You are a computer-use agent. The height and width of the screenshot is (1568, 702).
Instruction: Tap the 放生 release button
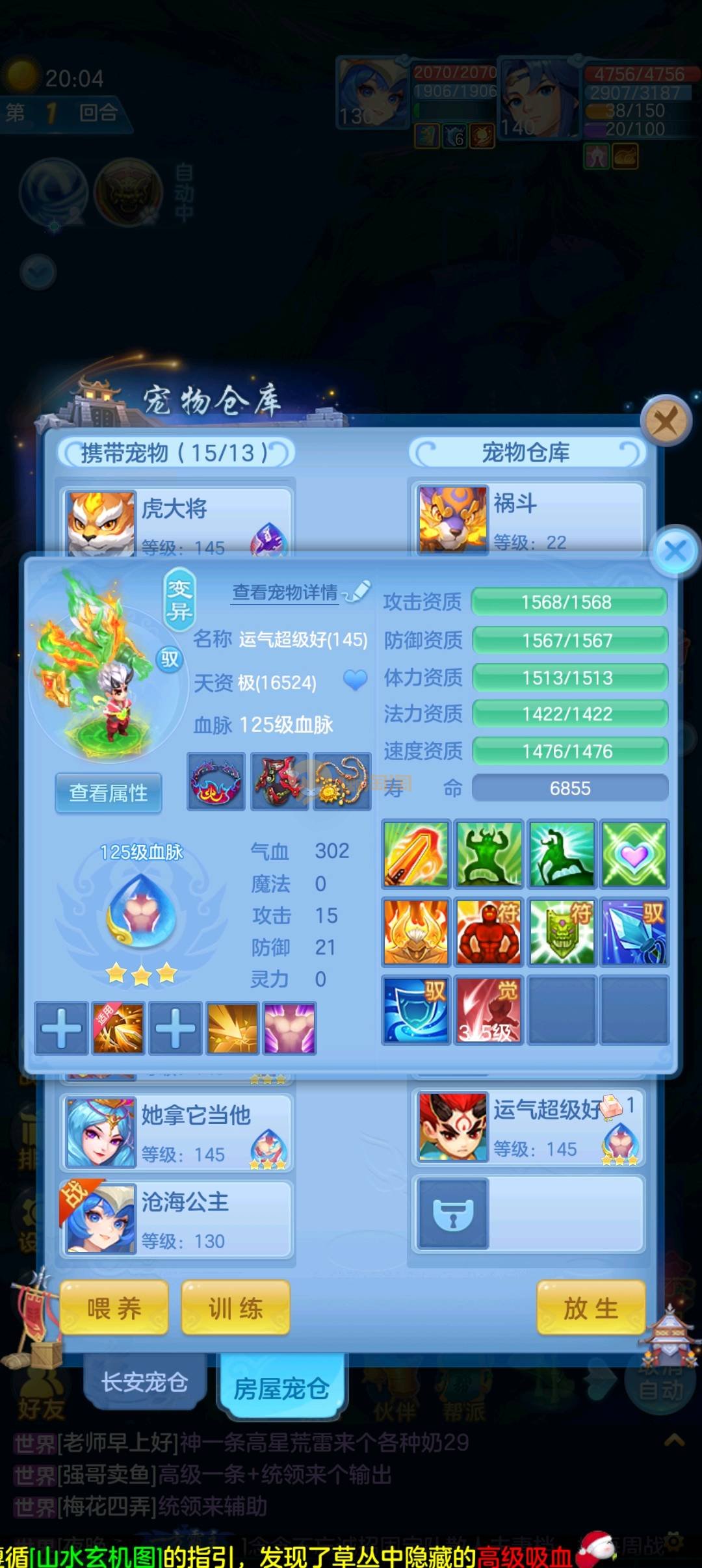(x=590, y=1308)
